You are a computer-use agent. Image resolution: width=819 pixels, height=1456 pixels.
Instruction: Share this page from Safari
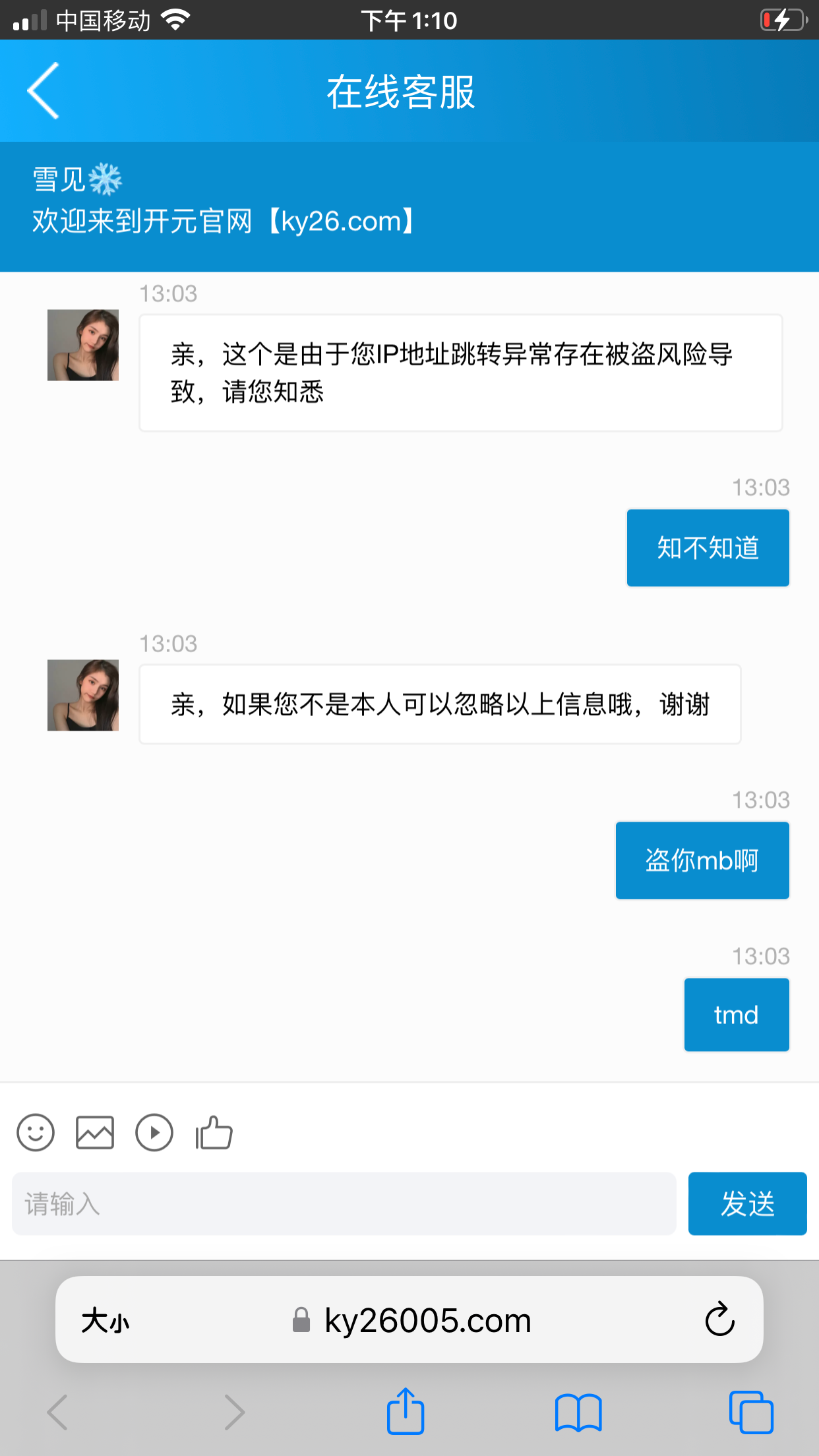click(x=406, y=1412)
